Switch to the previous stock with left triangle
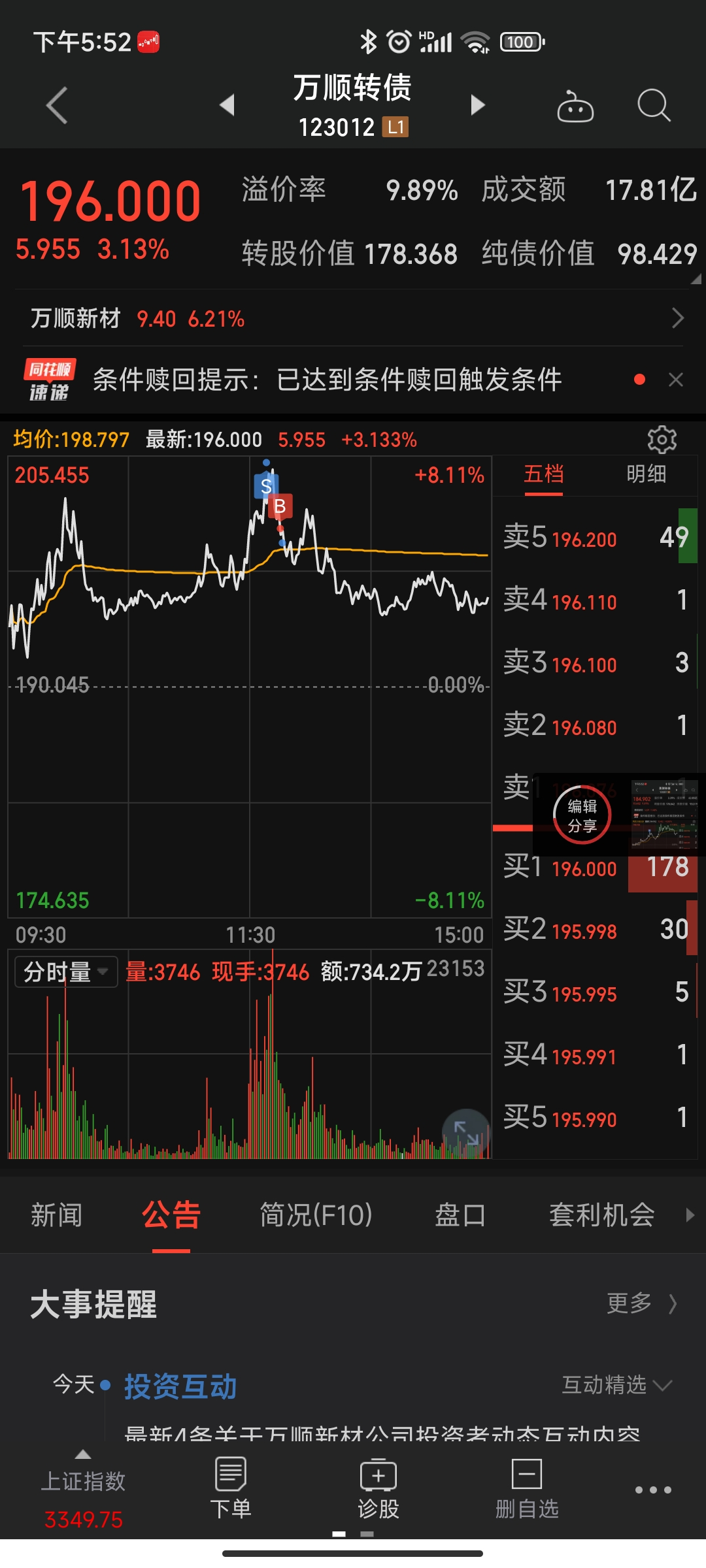 click(x=227, y=105)
